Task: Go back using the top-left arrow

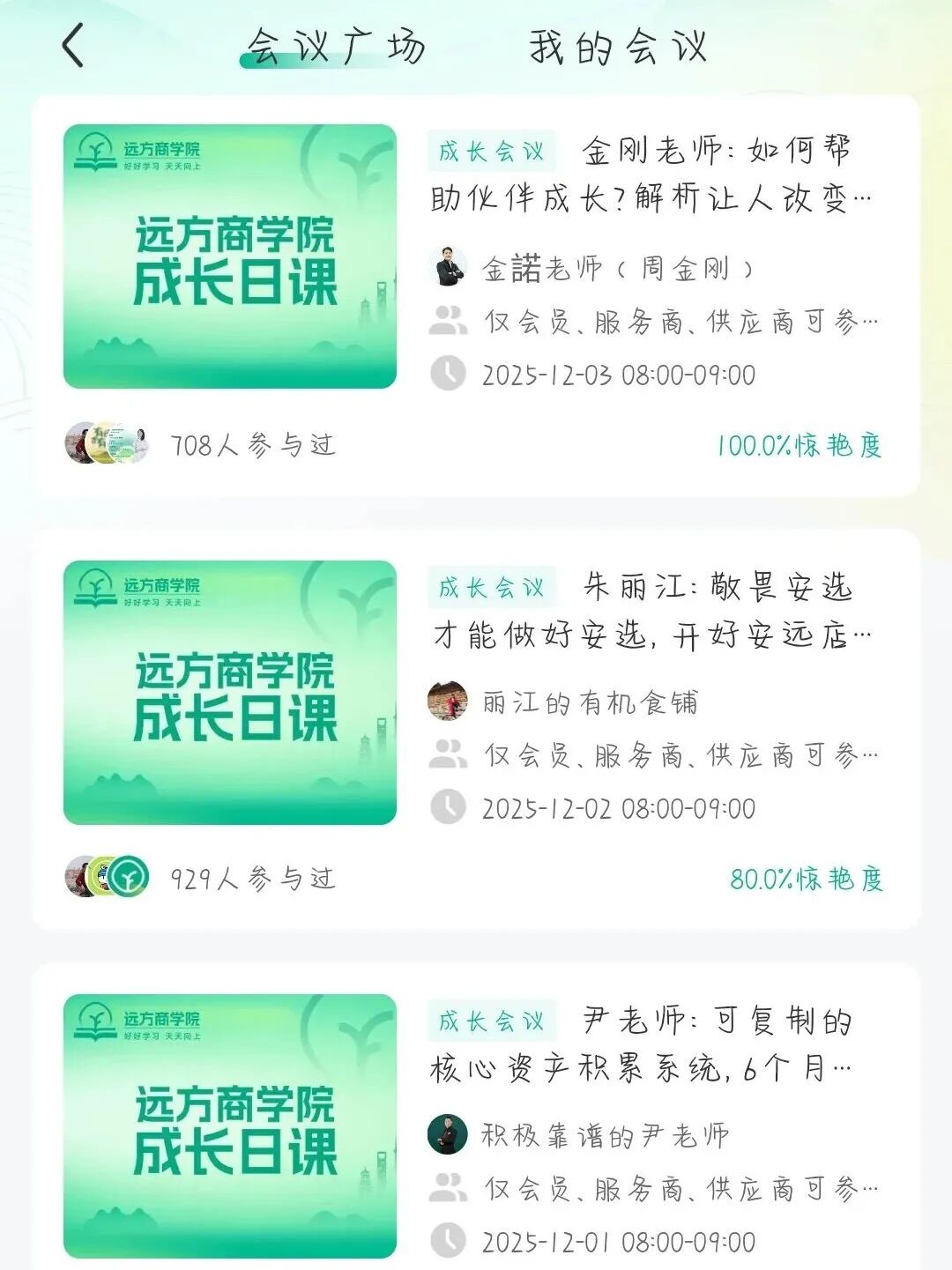Action: tap(74, 46)
